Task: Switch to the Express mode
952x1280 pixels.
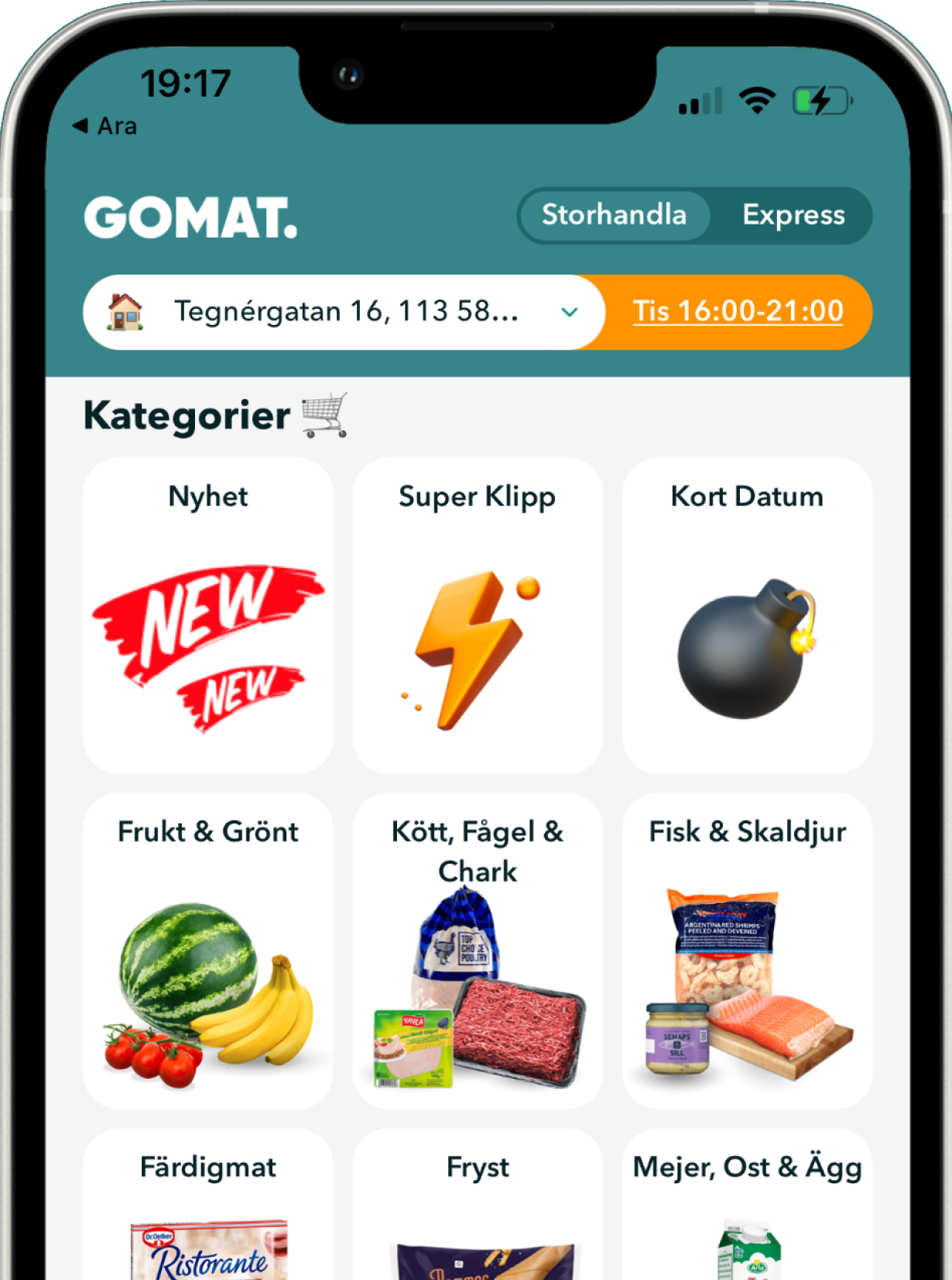Action: 793,215
